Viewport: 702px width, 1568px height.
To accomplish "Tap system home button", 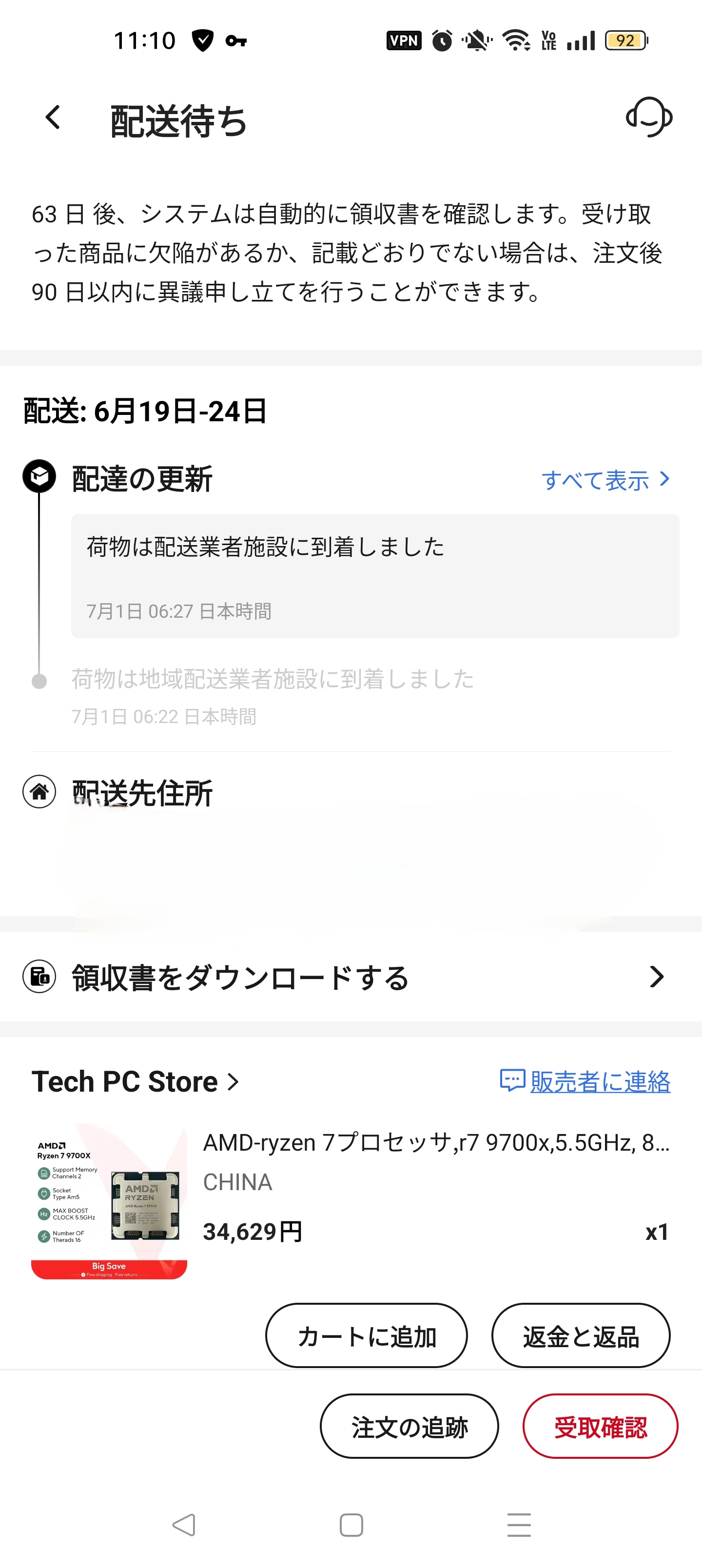I will tap(351, 1525).
